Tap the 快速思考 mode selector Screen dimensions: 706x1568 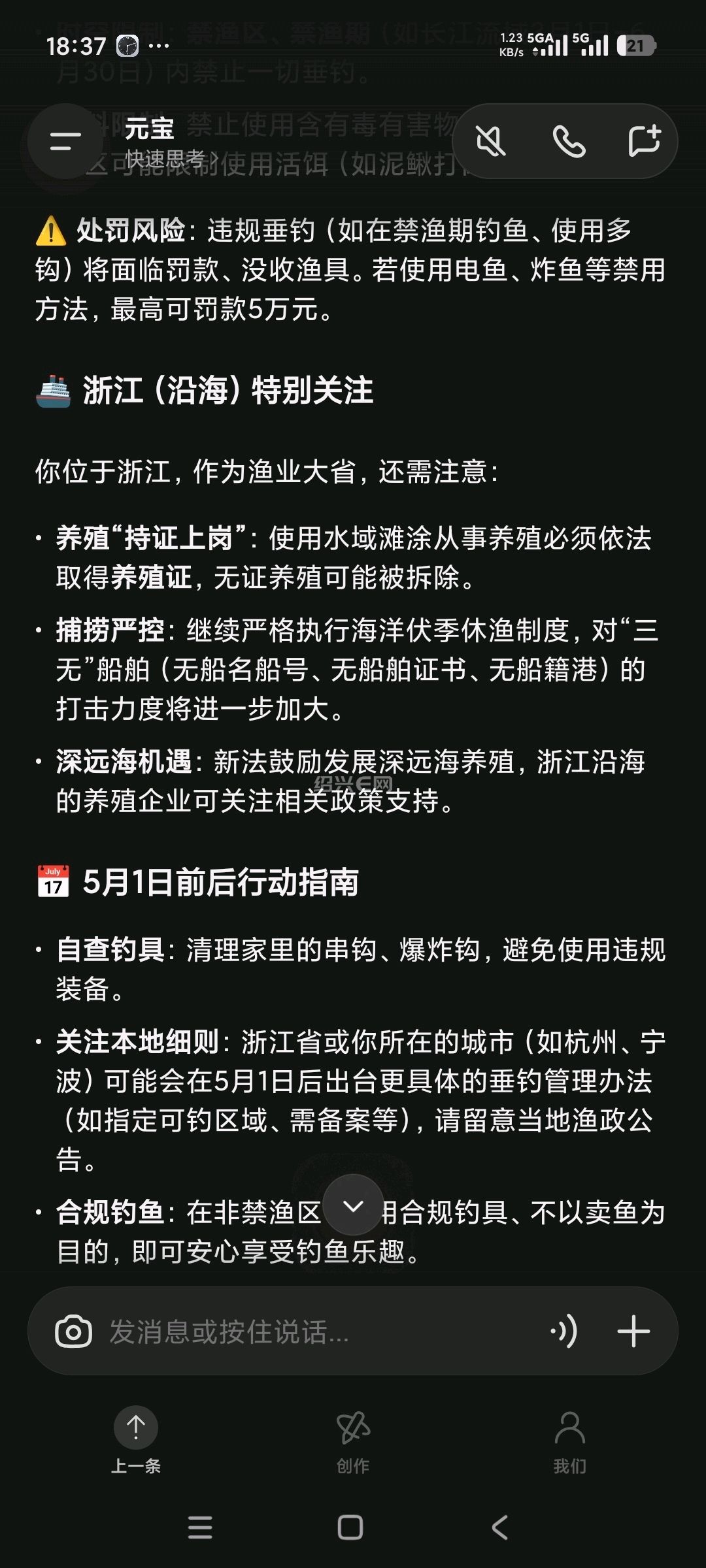coord(170,159)
